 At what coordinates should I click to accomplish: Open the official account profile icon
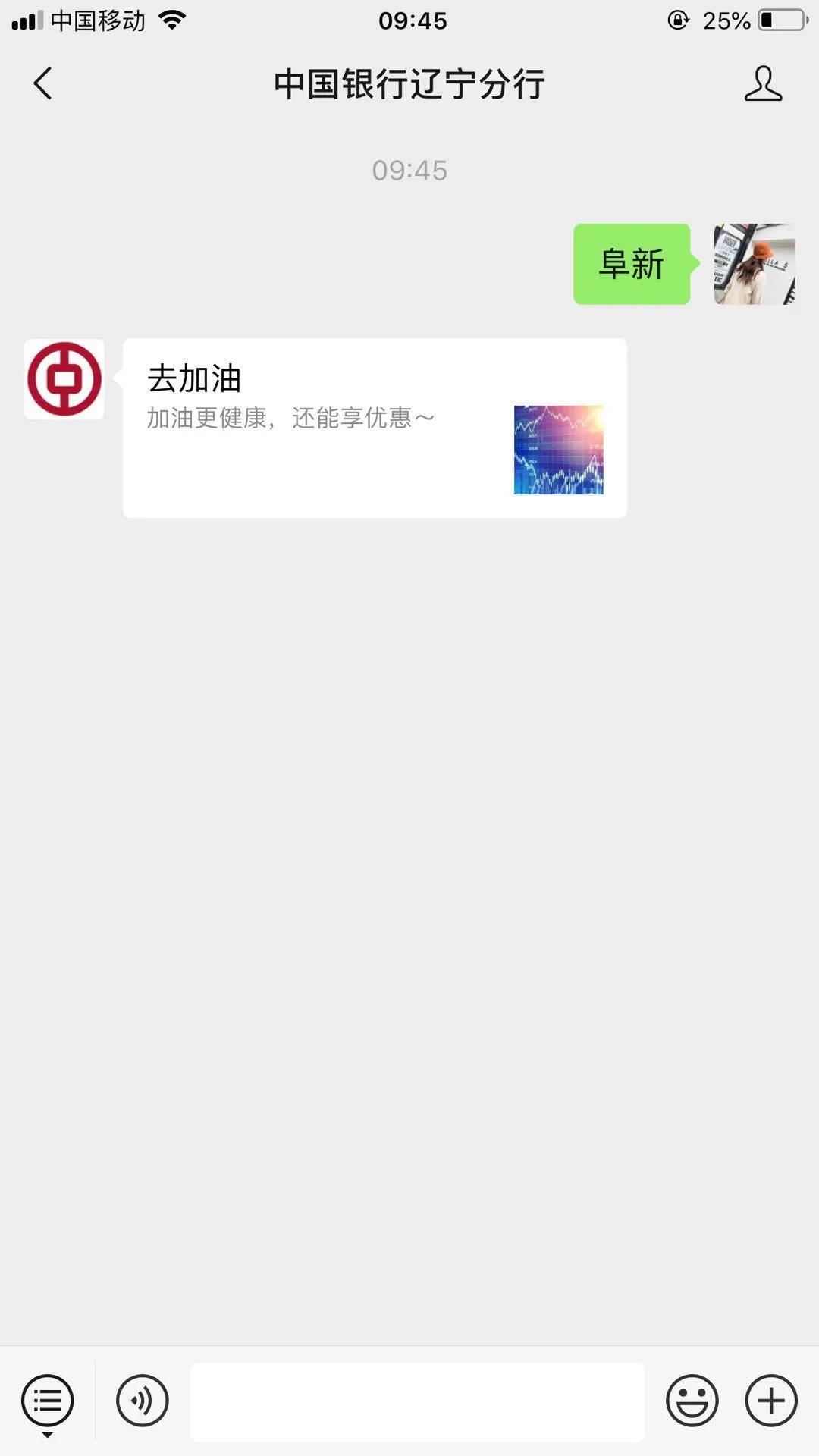762,83
